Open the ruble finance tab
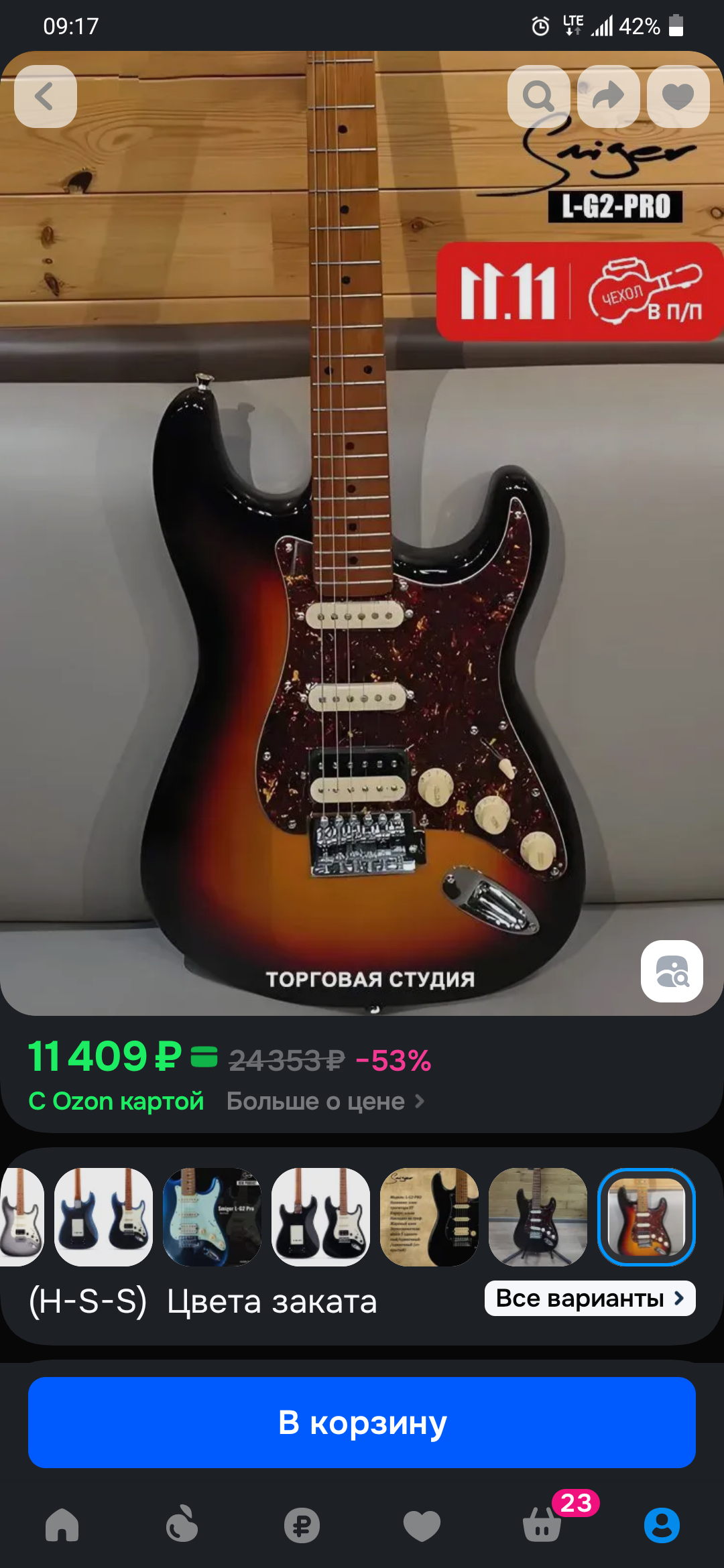The height and width of the screenshot is (1568, 724). pyautogui.click(x=302, y=1526)
